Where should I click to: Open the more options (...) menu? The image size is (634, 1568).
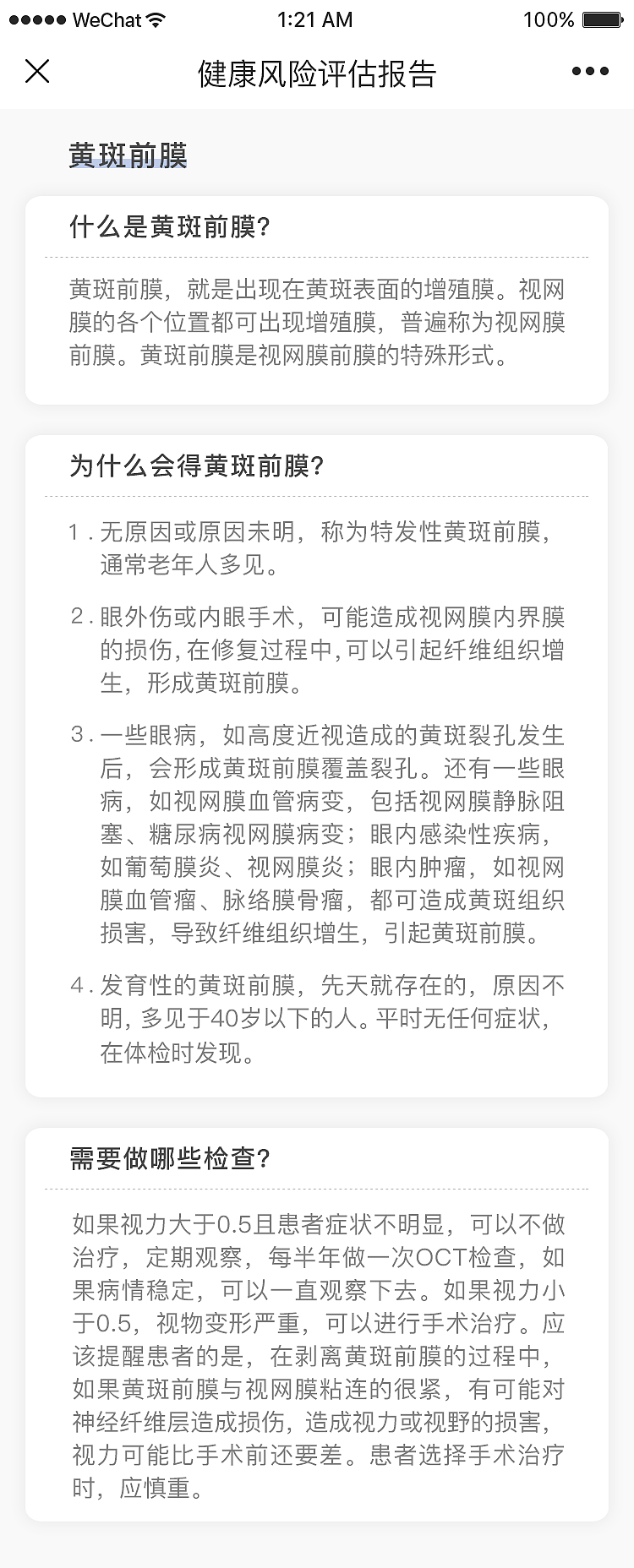click(589, 72)
